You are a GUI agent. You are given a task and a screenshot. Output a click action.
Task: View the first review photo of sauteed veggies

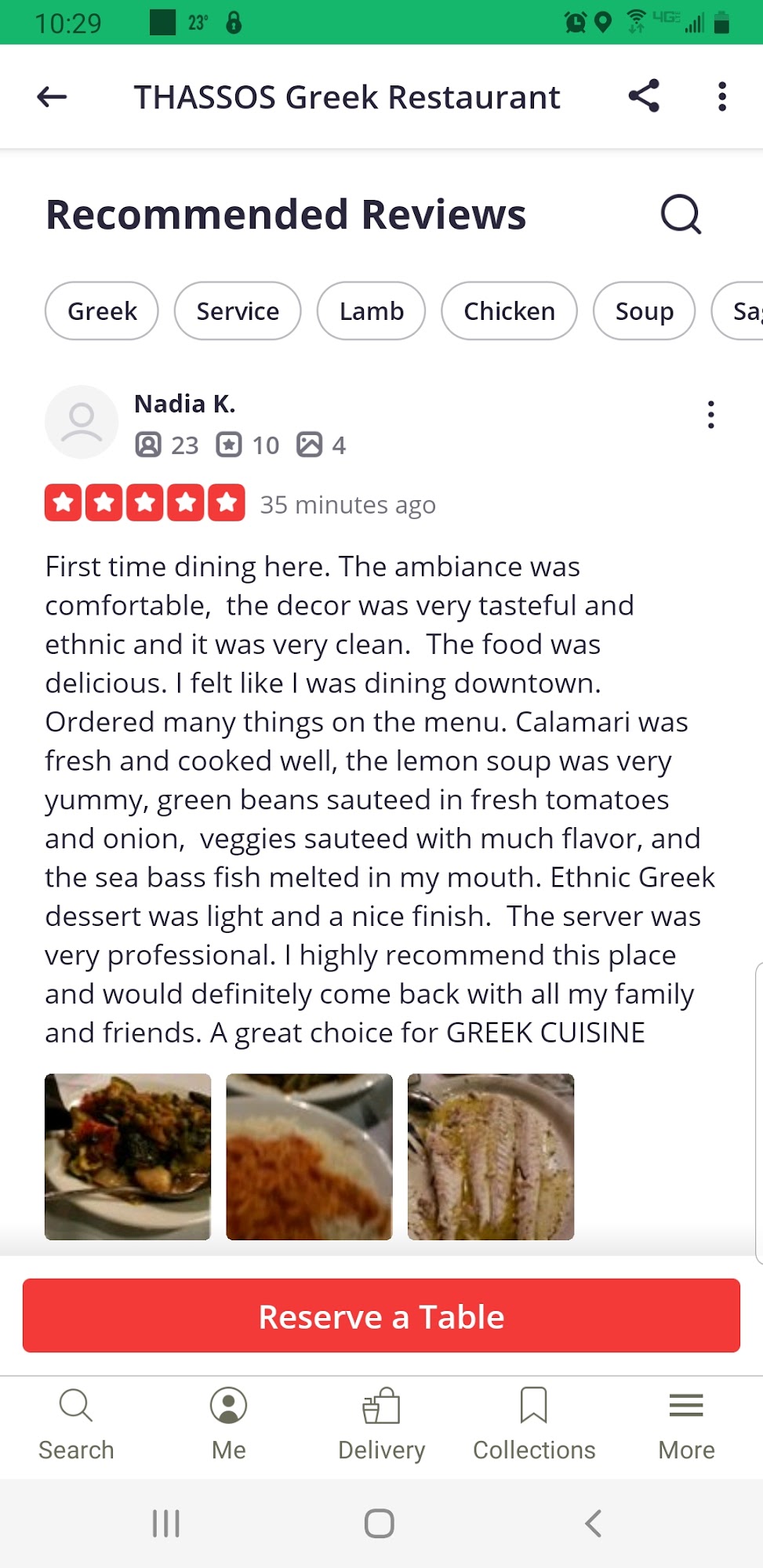pyautogui.click(x=128, y=1156)
